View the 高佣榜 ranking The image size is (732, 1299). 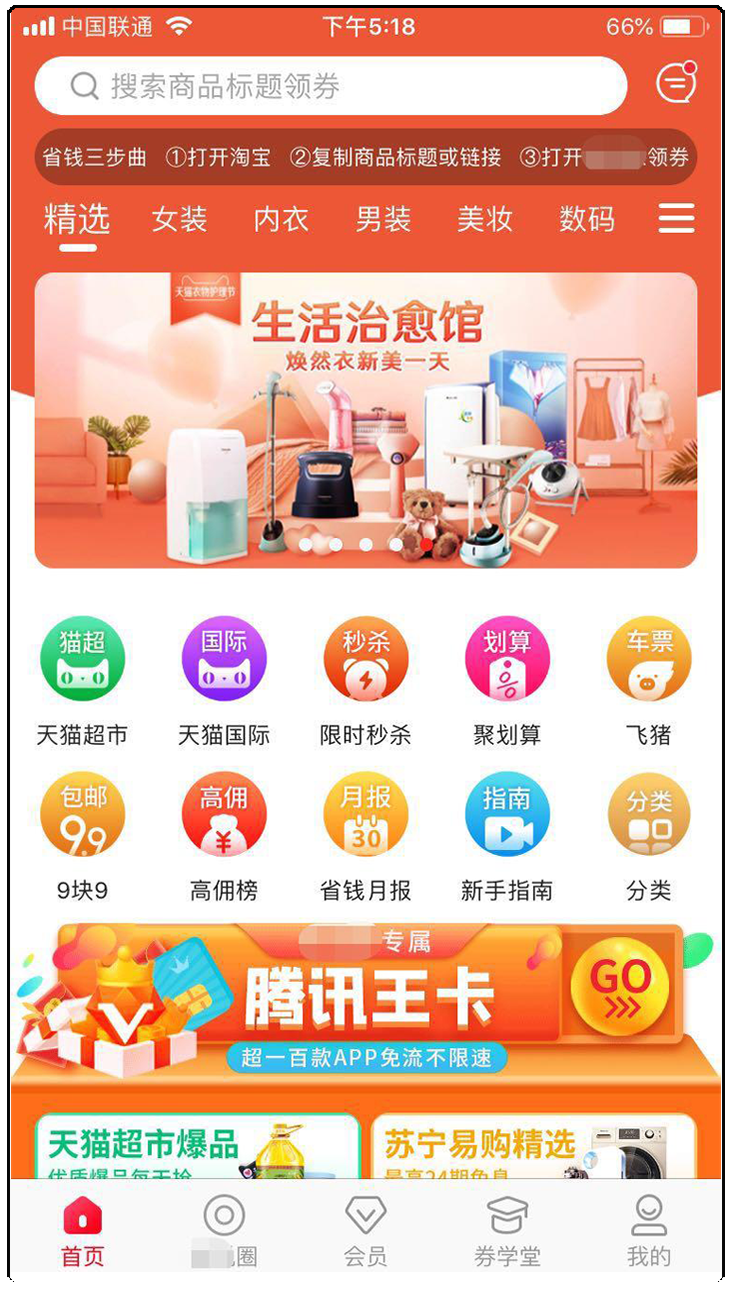pos(224,837)
